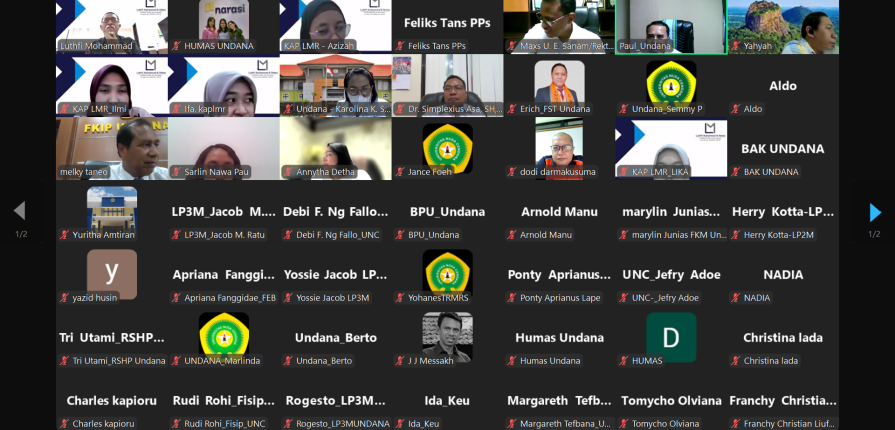Select Charles kapioru's participant tile
Viewport: 895px width, 430px height.
[x=111, y=402]
